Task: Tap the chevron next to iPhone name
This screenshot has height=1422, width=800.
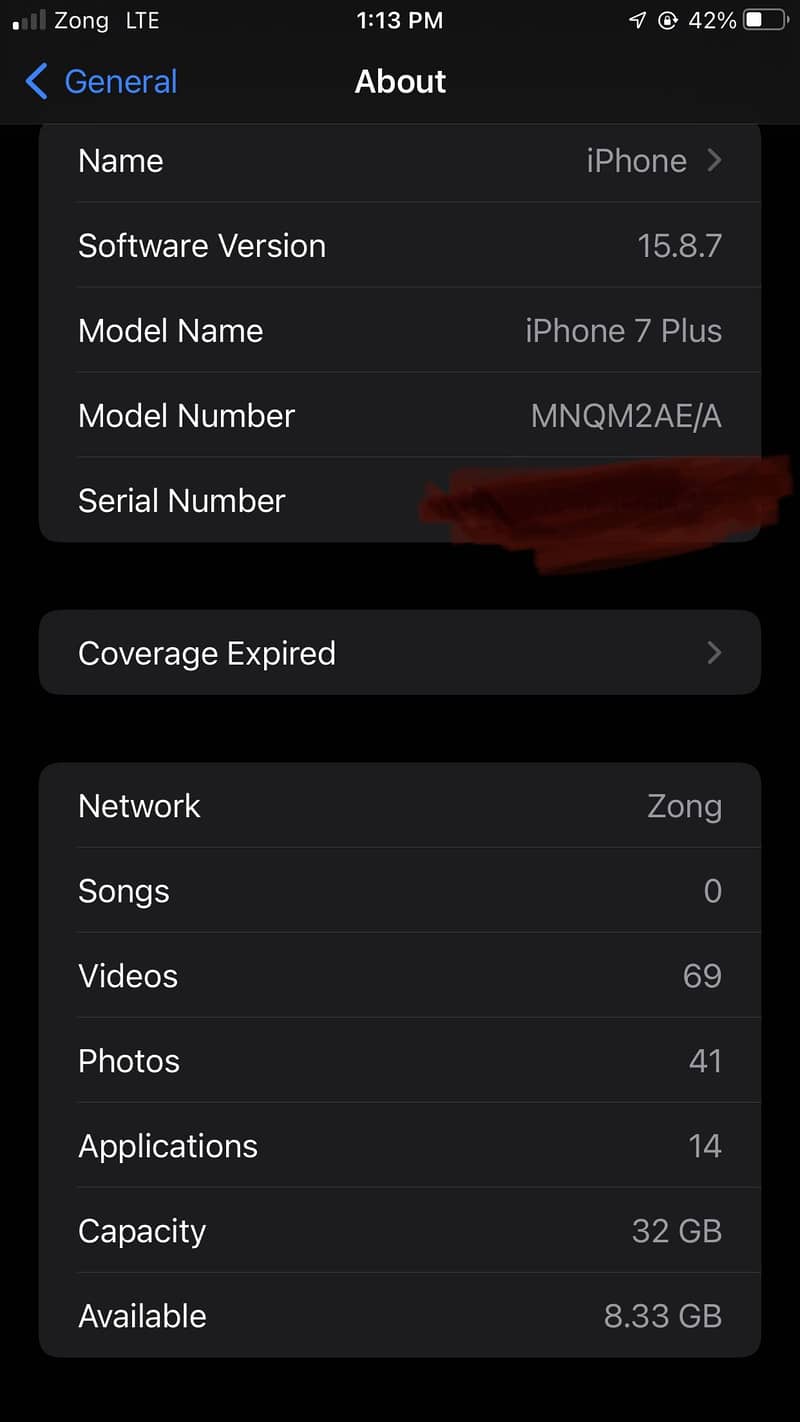Action: (714, 160)
